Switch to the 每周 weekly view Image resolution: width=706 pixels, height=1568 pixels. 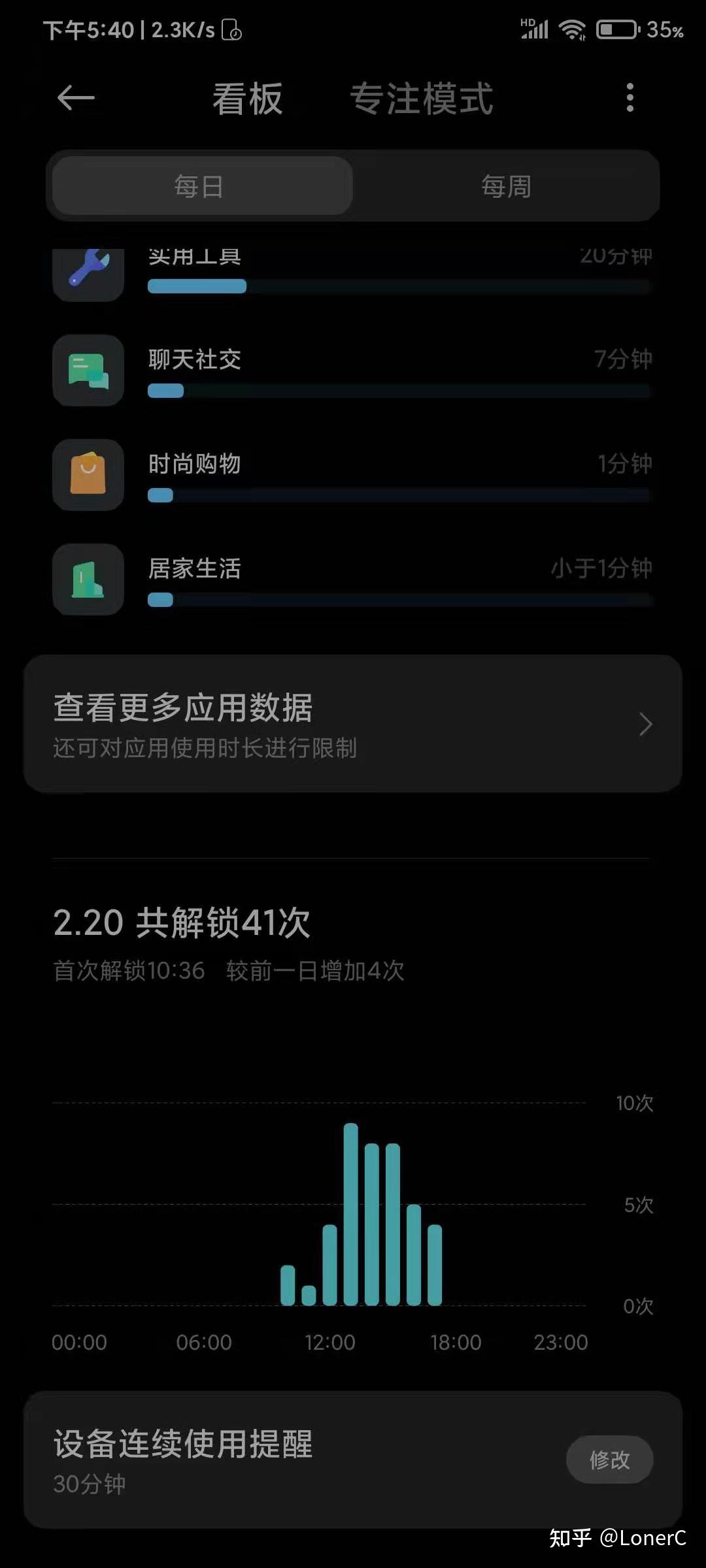[506, 187]
